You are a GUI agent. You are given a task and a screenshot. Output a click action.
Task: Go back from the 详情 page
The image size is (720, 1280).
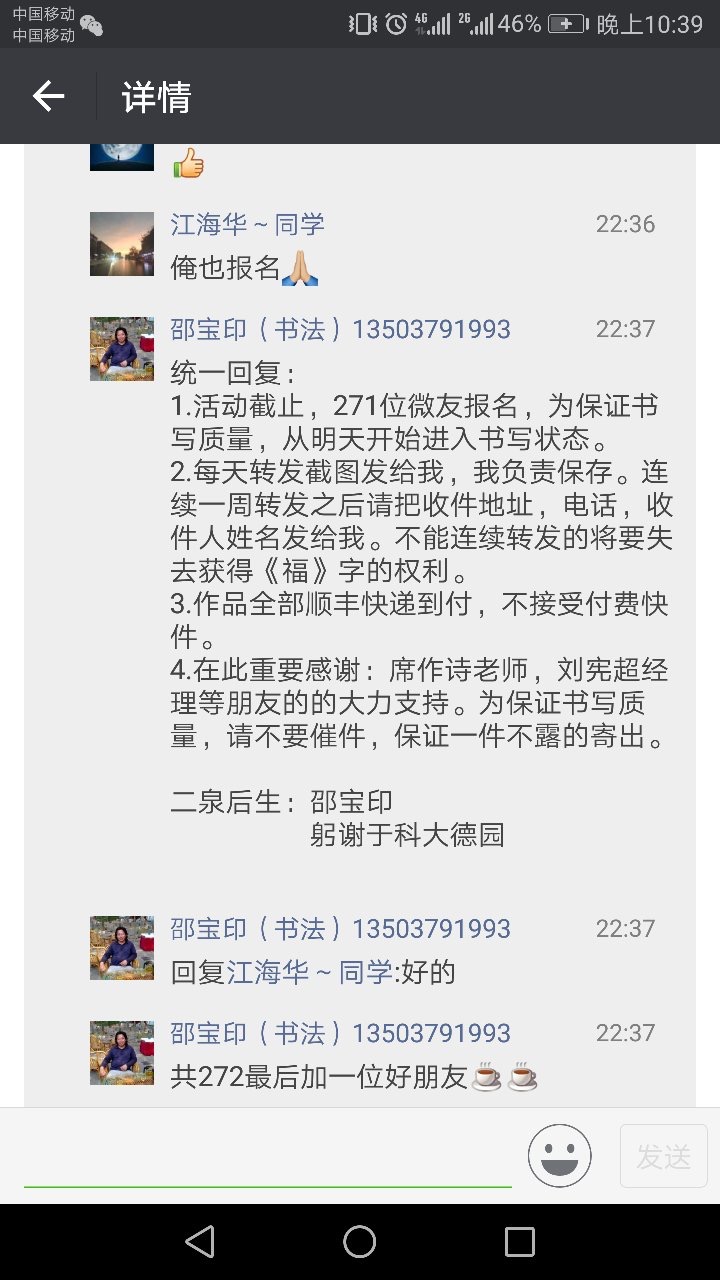pos(48,96)
